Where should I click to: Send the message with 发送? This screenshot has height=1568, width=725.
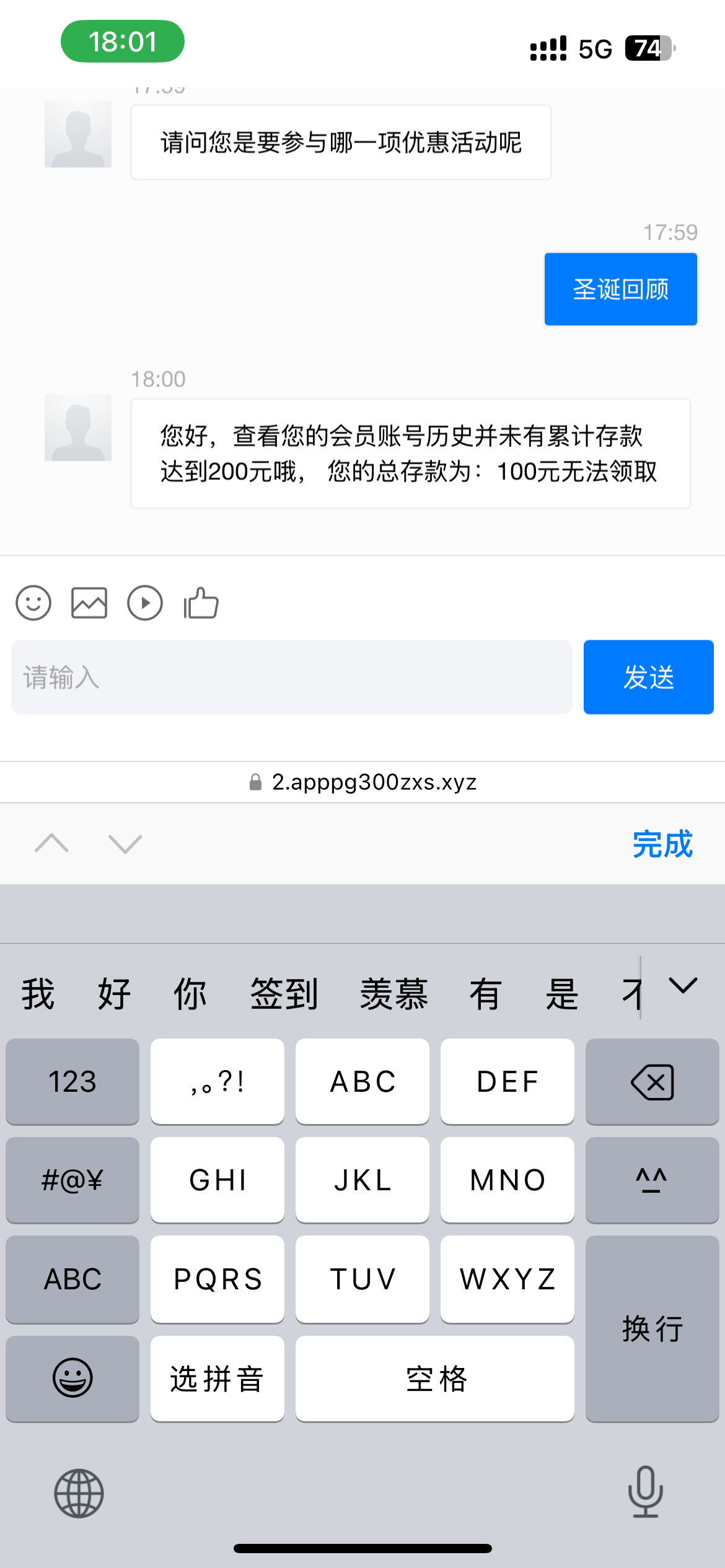point(648,677)
